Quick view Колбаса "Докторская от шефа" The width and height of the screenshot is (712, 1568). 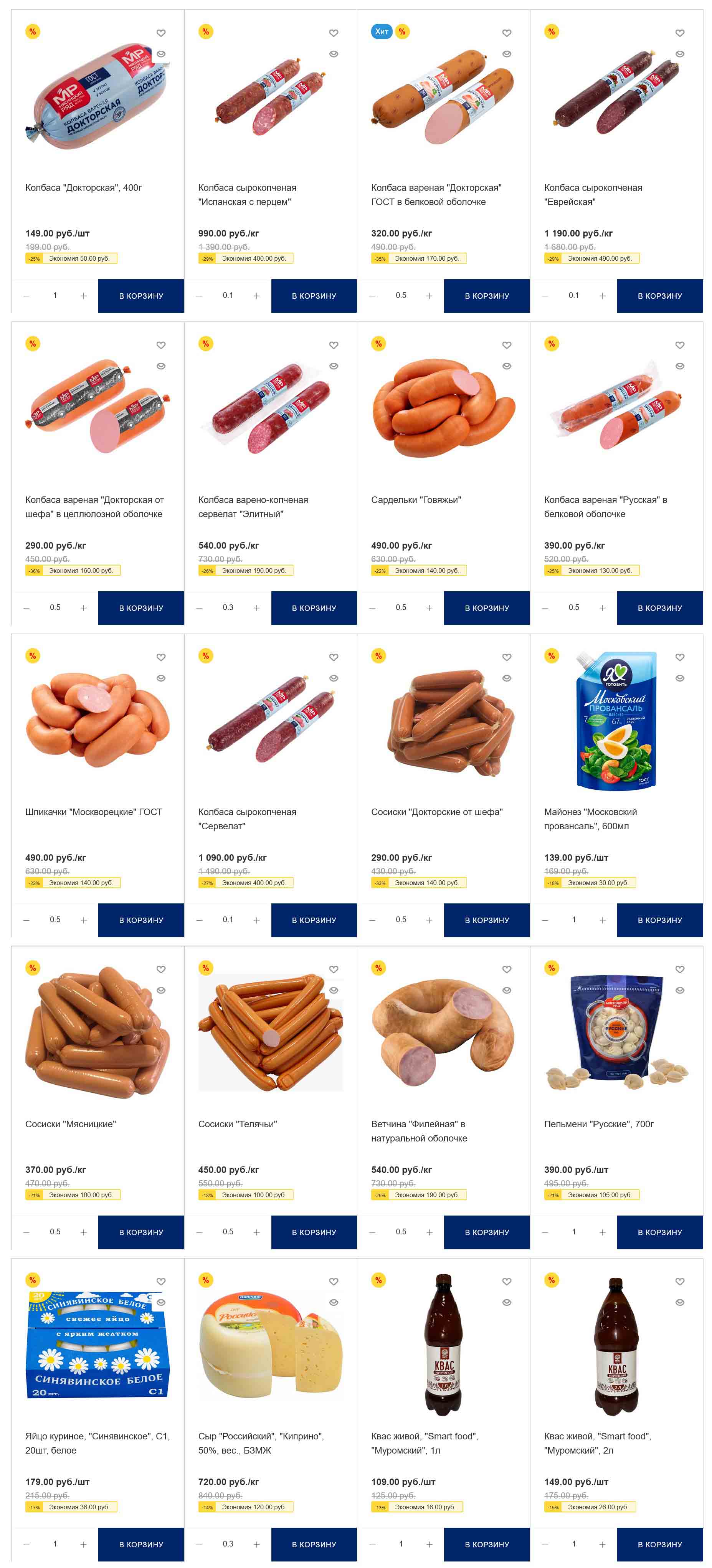[x=161, y=366]
